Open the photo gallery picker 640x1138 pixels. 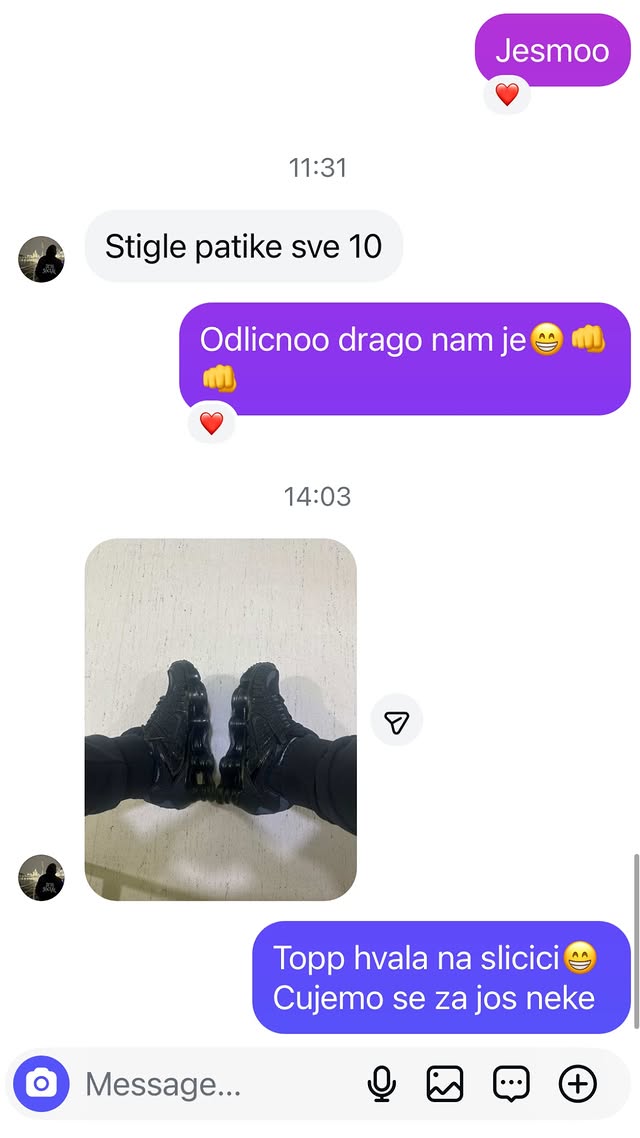(x=445, y=1084)
